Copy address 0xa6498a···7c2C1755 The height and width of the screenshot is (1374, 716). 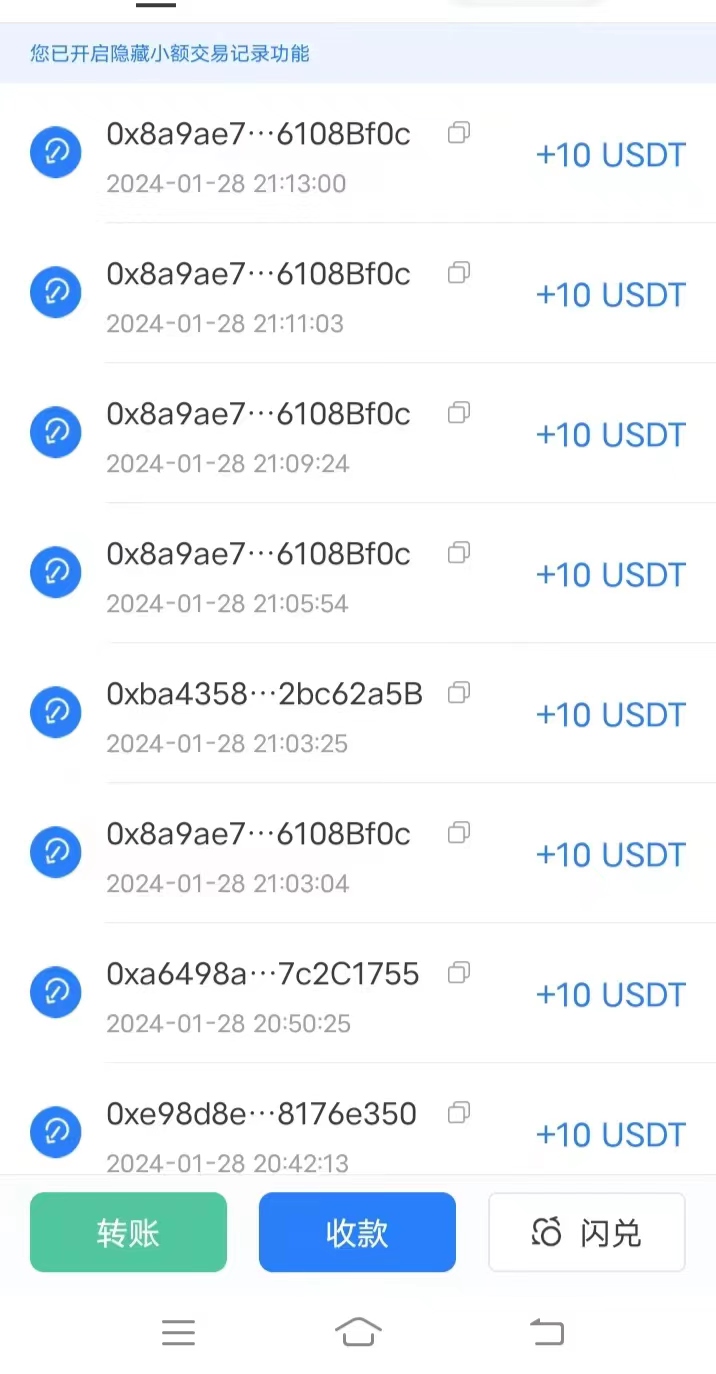458,972
